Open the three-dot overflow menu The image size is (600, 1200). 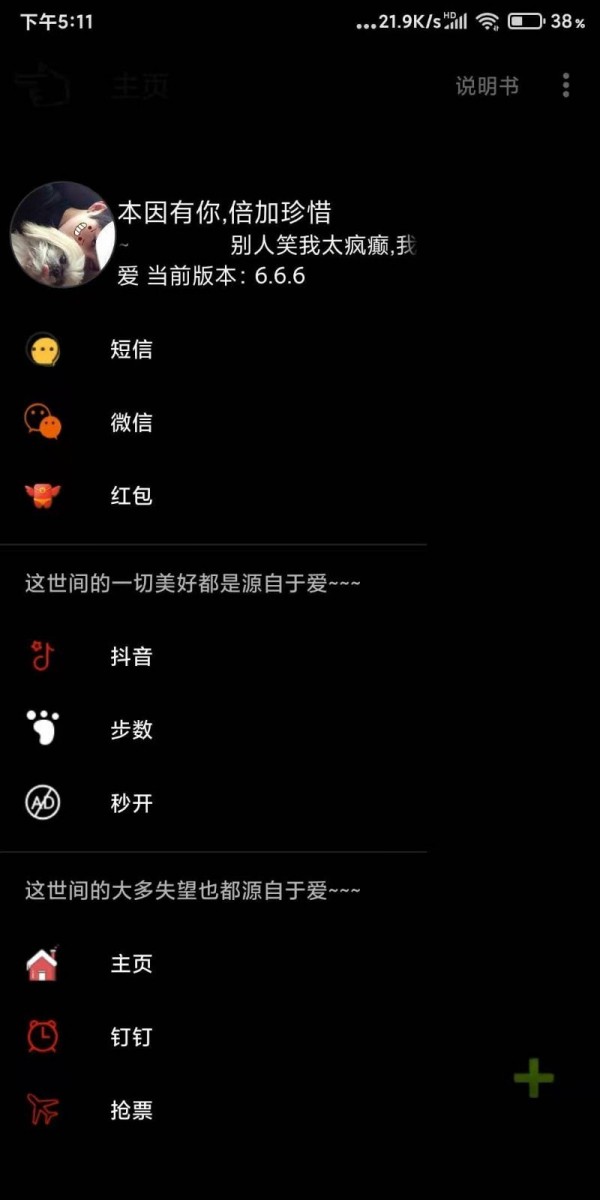[x=566, y=86]
